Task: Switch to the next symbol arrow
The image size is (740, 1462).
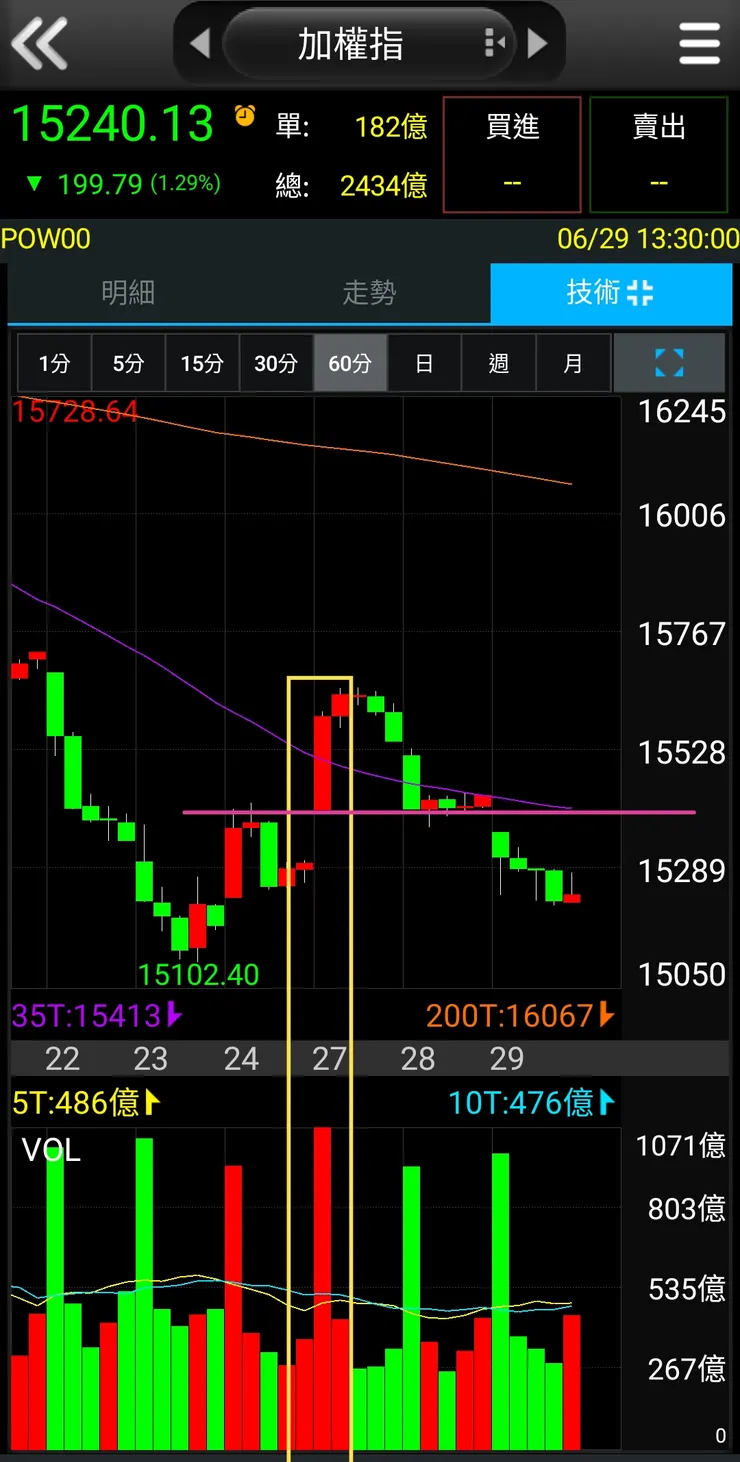Action: [x=538, y=44]
